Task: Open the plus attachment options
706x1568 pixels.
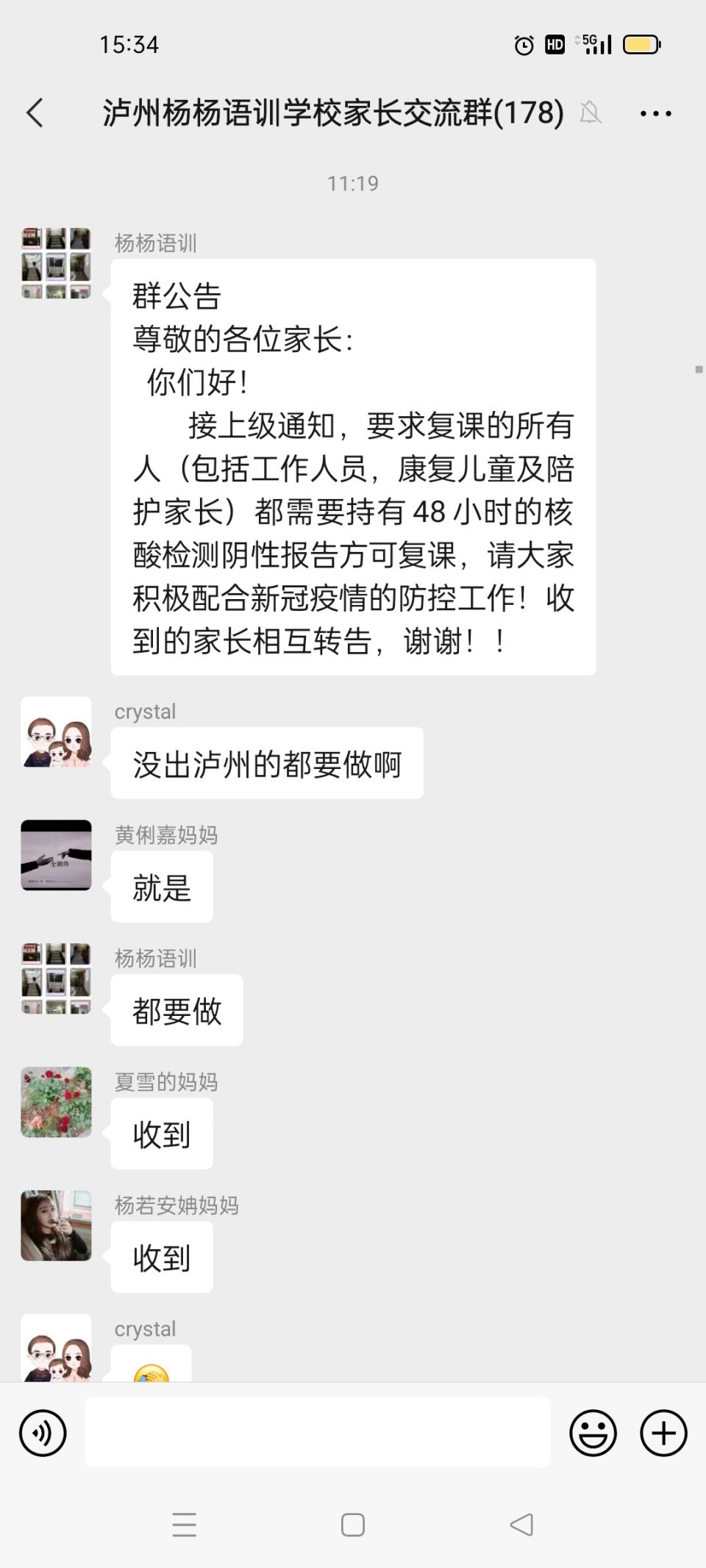Action: [x=663, y=1433]
